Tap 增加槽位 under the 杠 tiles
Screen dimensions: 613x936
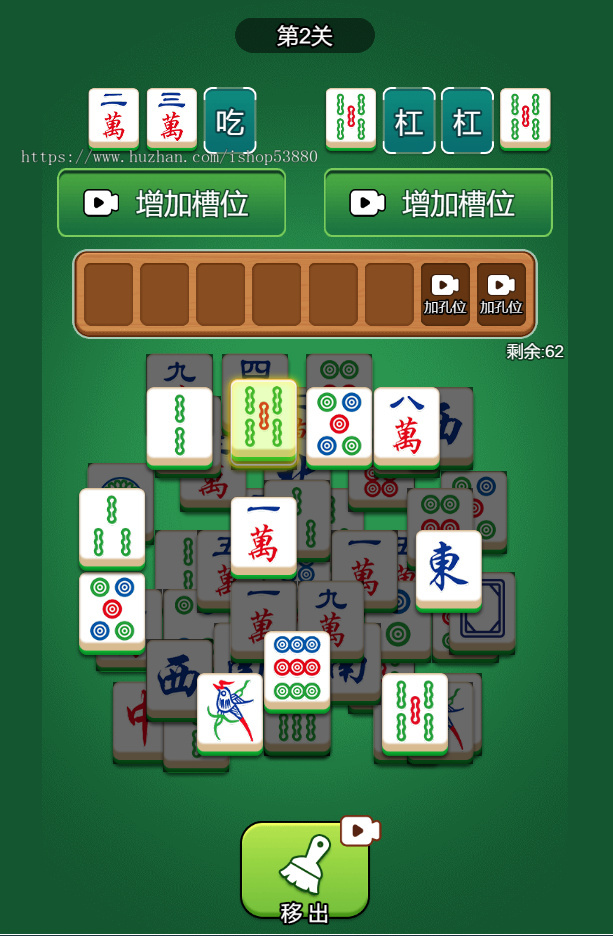(438, 203)
